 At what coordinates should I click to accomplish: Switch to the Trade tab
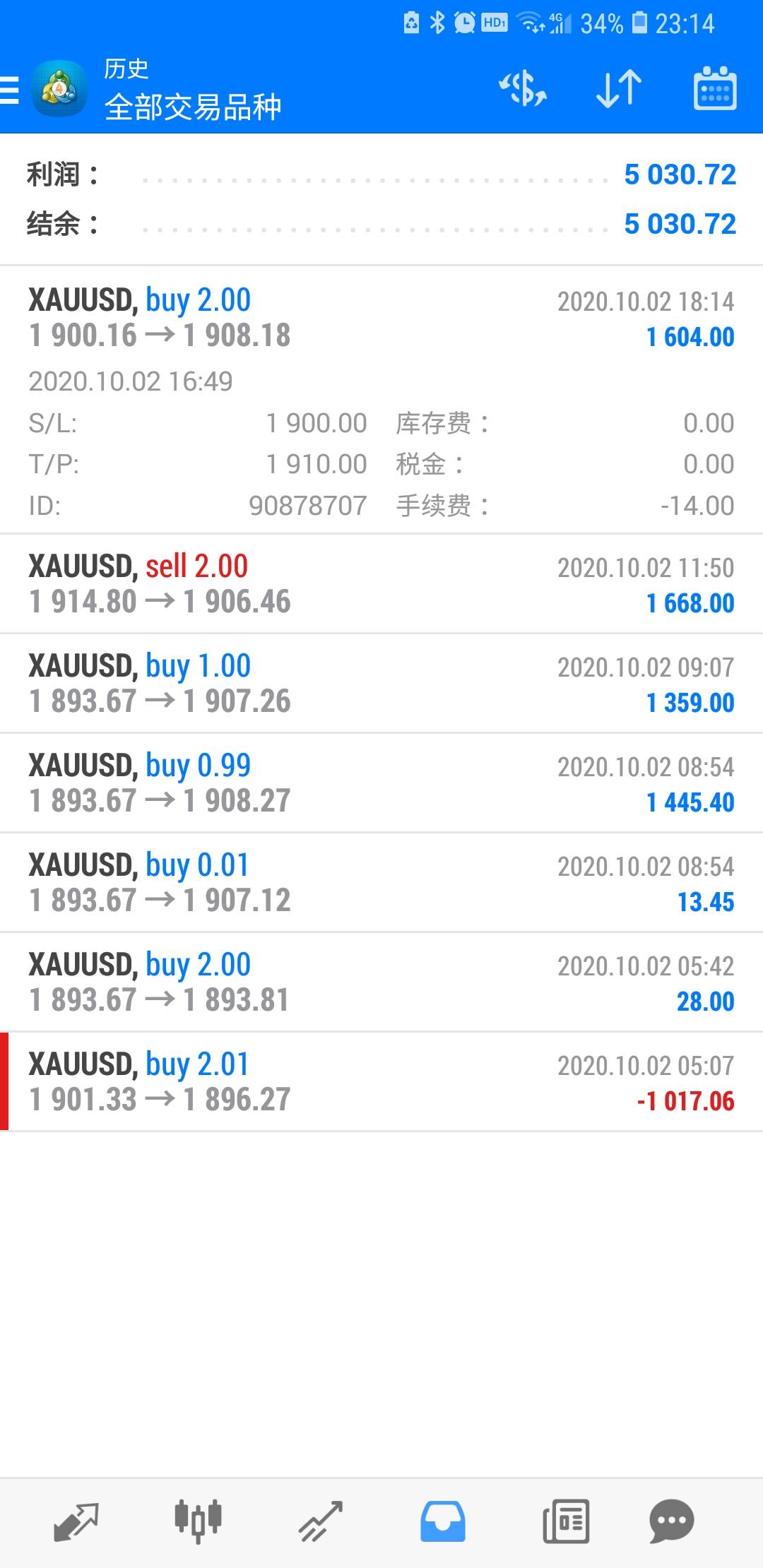click(x=320, y=1521)
